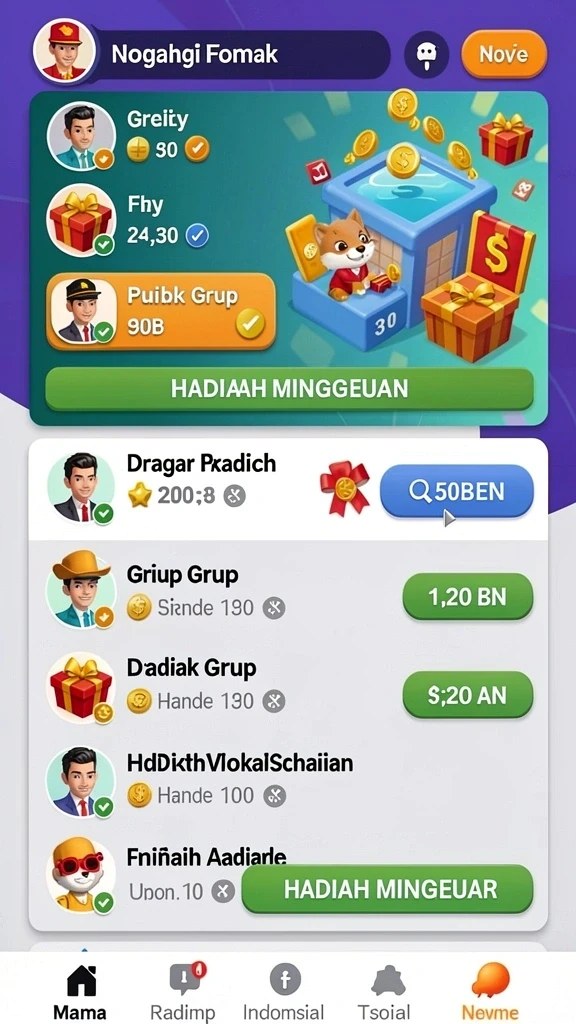Open the Greity entry in the banner
576x1024 pixels.
(129, 136)
